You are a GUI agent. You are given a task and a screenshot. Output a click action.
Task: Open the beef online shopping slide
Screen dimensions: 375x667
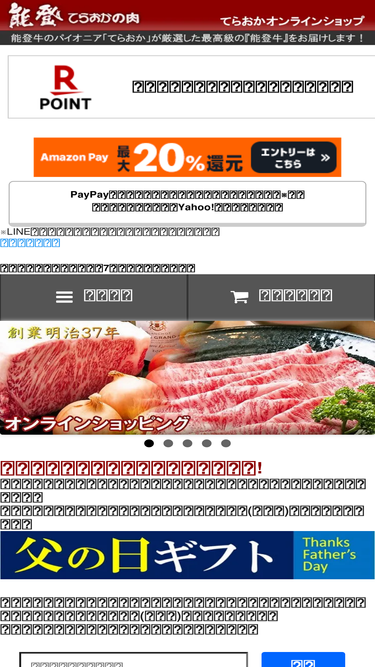(187, 378)
